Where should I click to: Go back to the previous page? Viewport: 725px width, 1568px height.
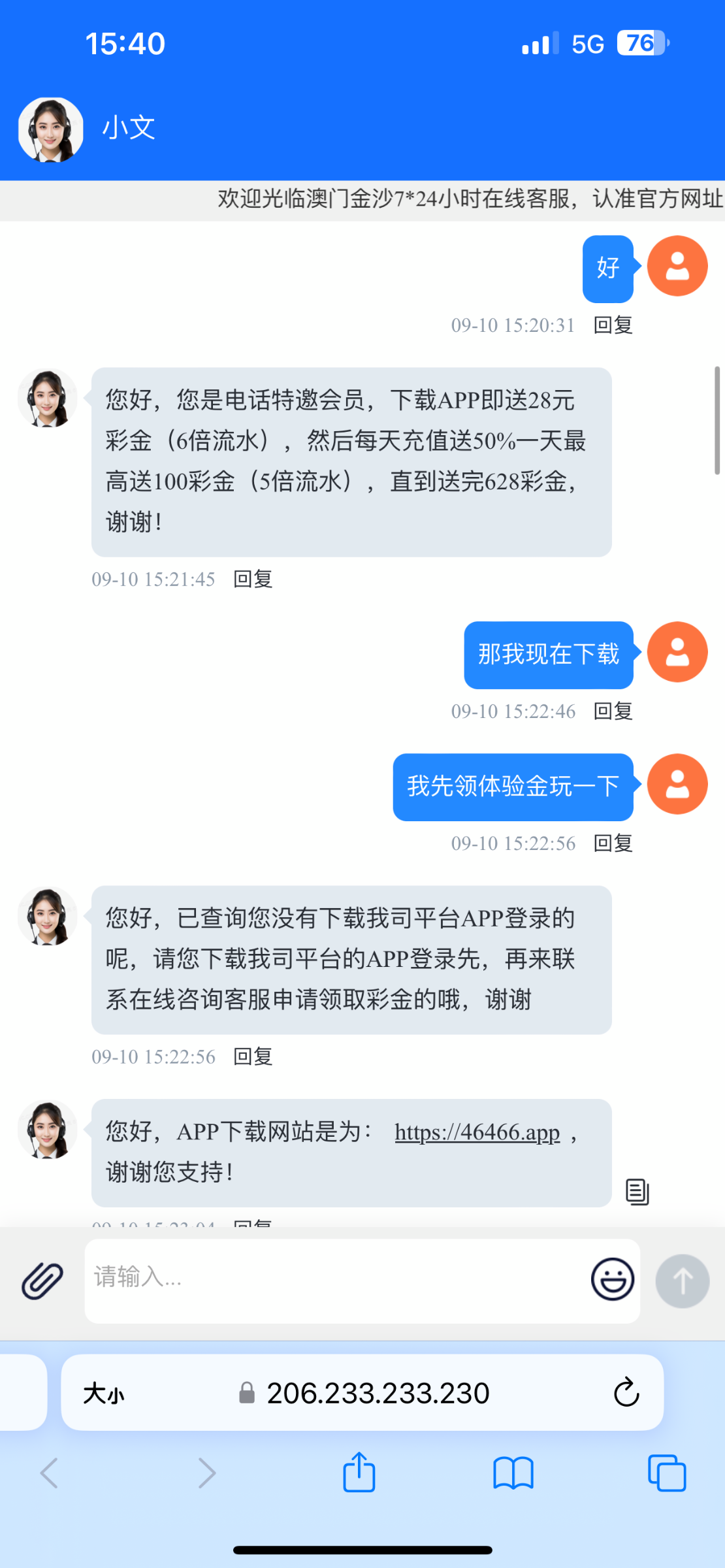(x=49, y=1473)
